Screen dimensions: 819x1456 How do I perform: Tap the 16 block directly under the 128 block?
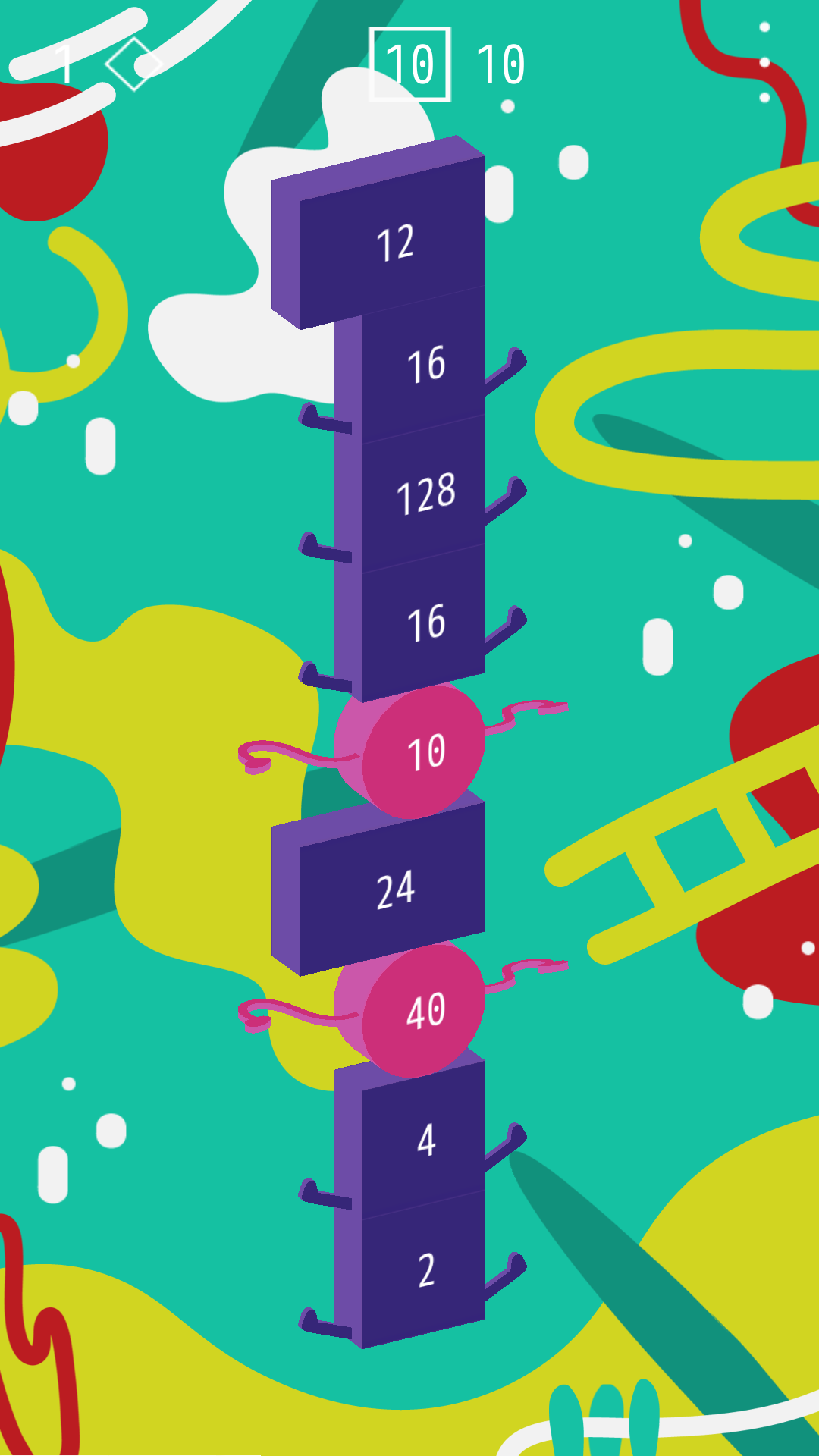(424, 623)
